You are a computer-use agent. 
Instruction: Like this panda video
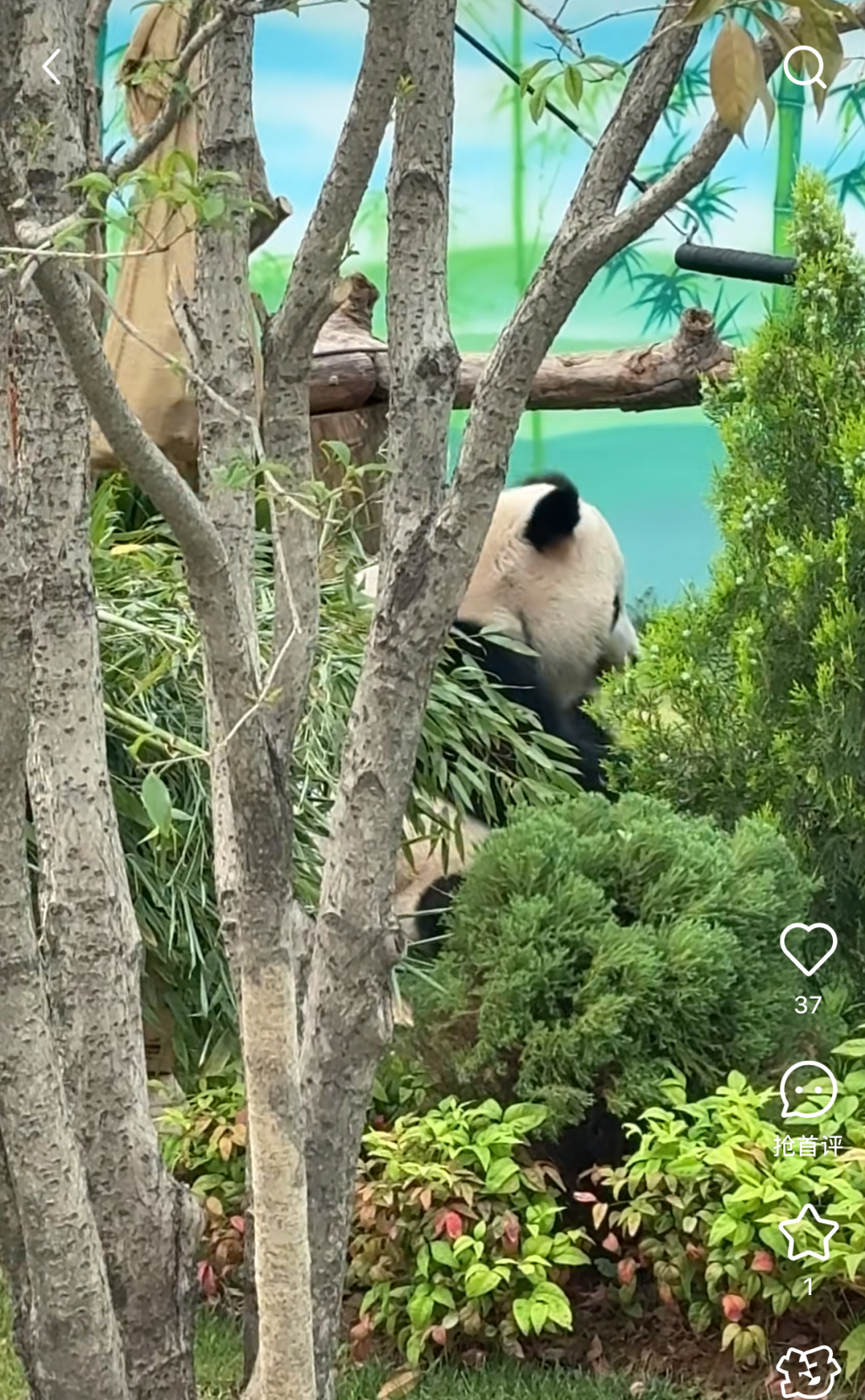coord(808,950)
